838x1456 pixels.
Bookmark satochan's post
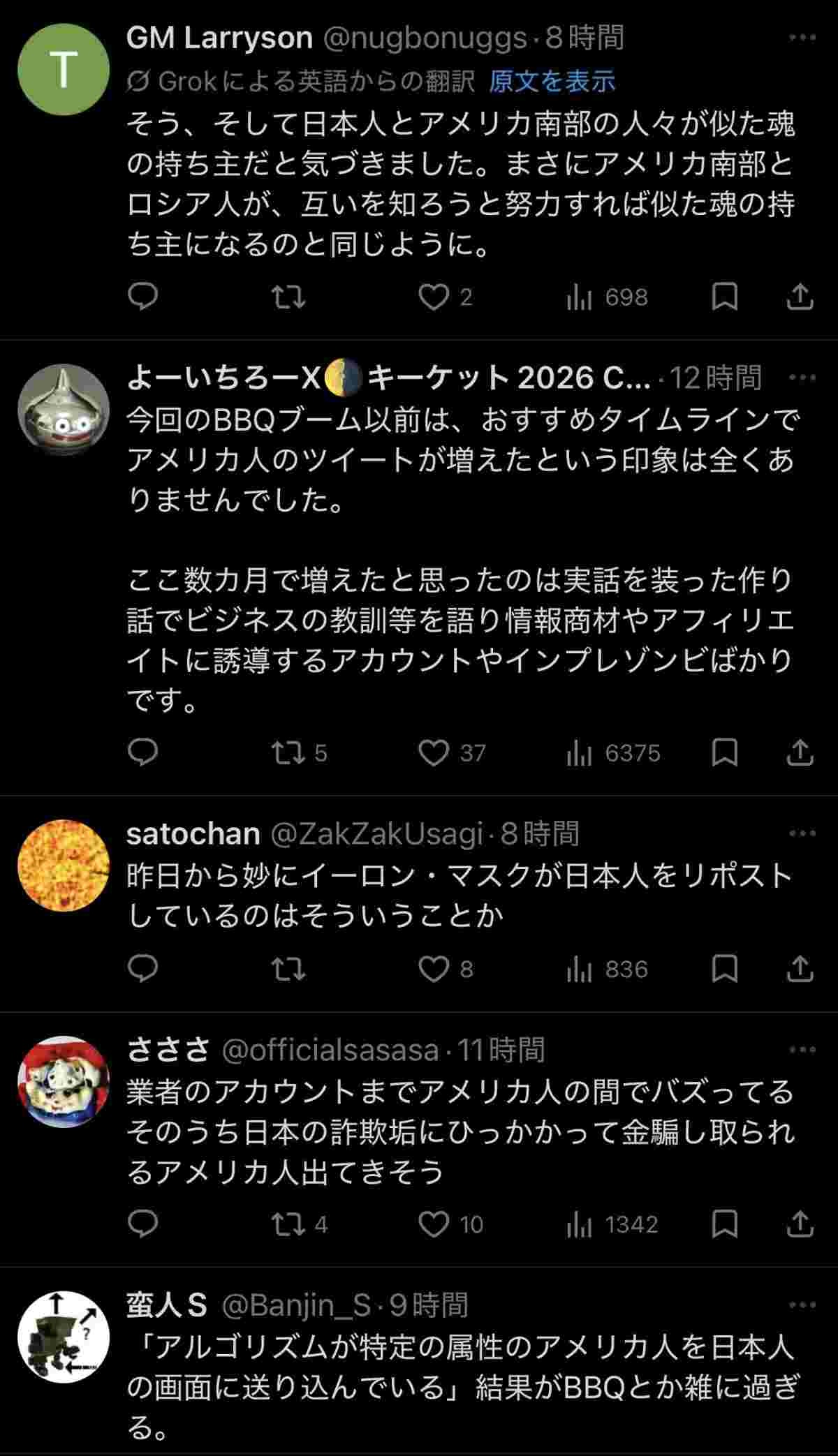pyautogui.click(x=724, y=970)
